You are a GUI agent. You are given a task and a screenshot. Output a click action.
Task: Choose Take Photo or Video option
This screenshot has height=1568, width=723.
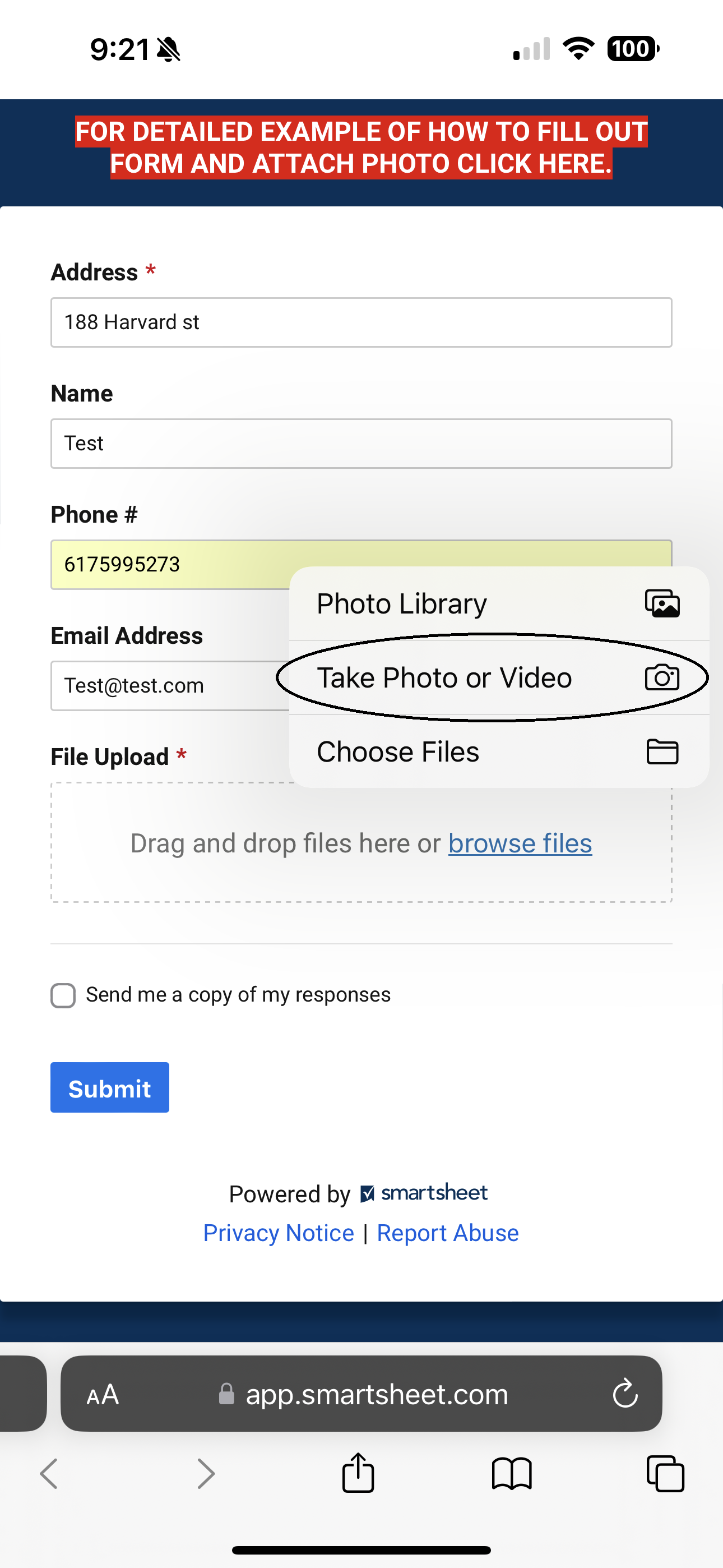point(498,677)
